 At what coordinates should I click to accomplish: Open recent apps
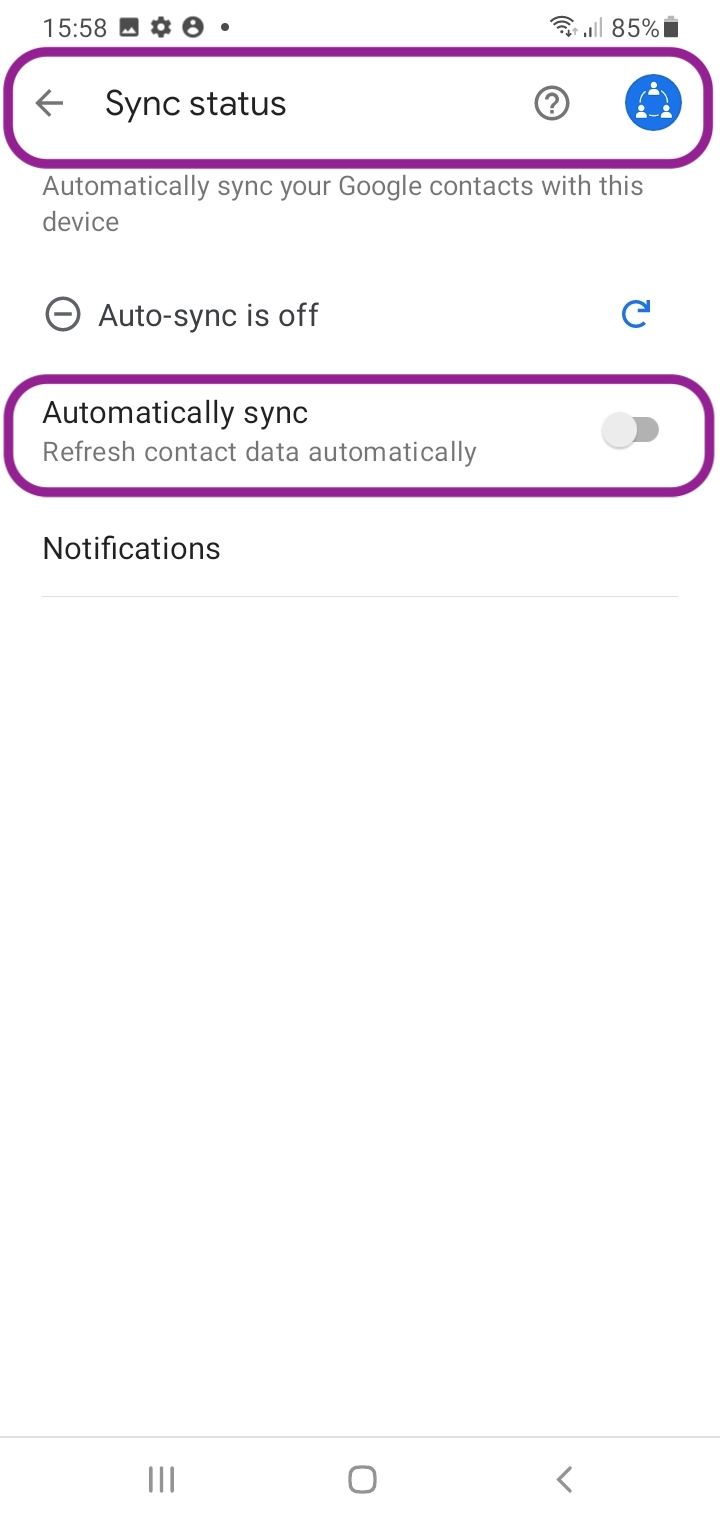[161, 1479]
